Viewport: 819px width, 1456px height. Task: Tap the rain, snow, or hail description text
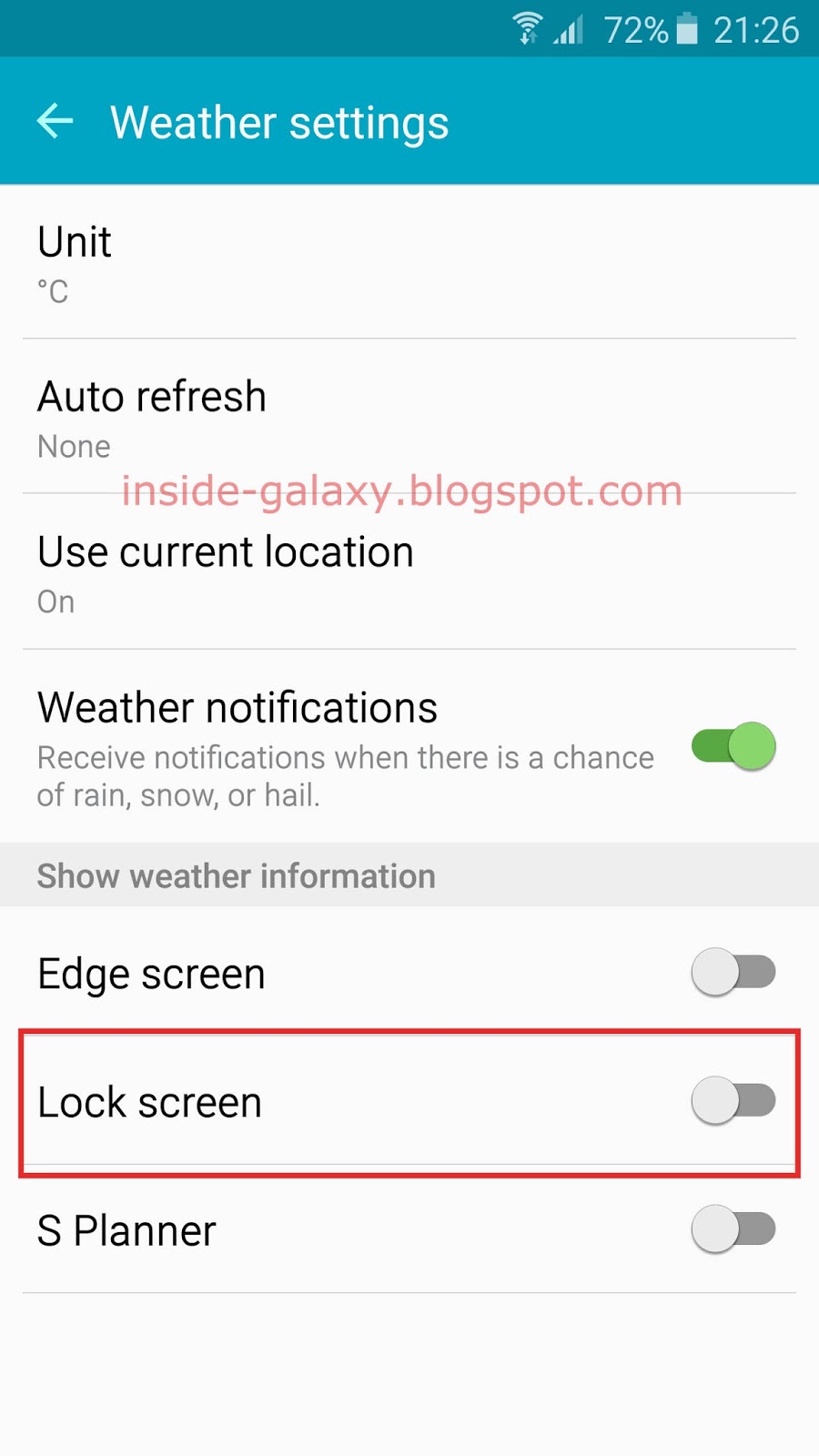pos(344,775)
